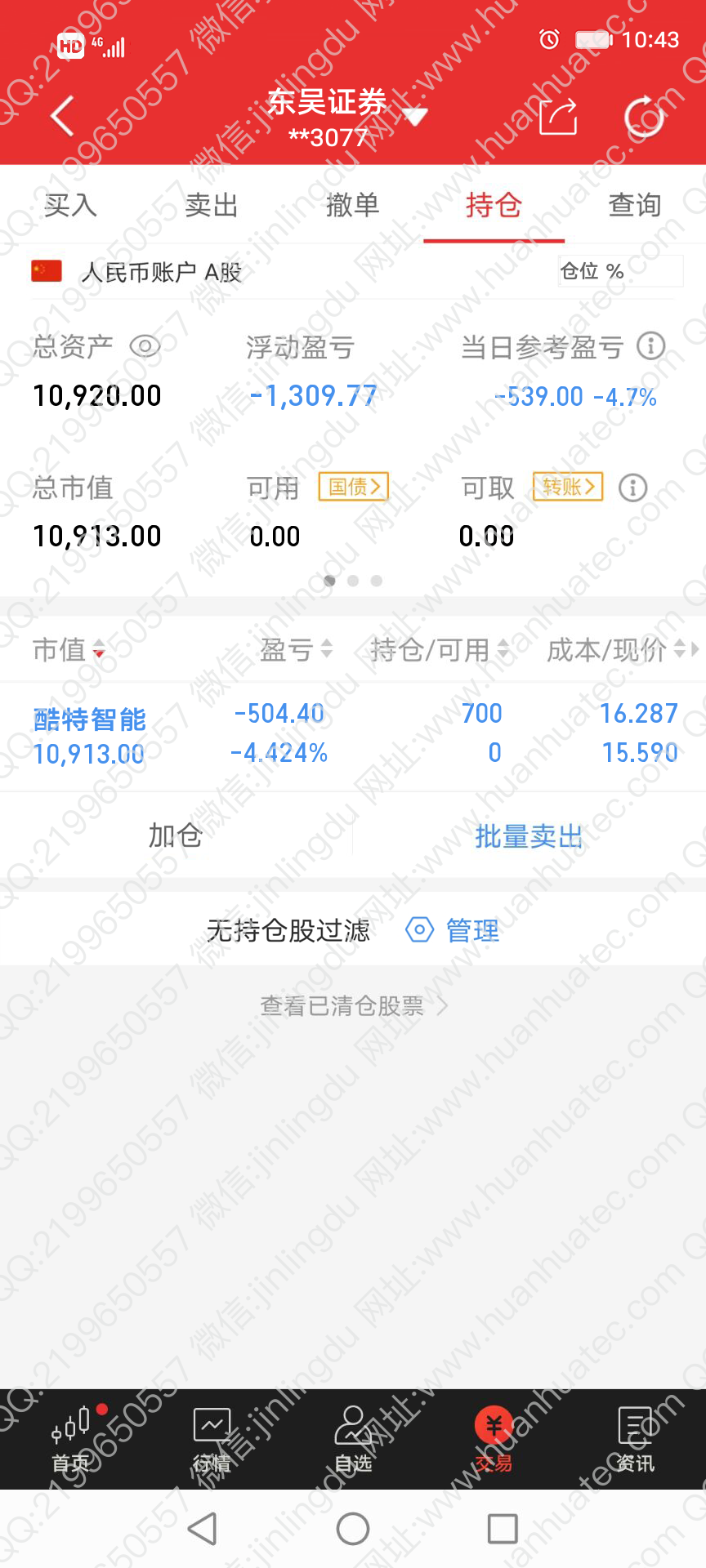706x1568 pixels.
Task: Tap the 转账 transfer button
Action: click(x=568, y=487)
